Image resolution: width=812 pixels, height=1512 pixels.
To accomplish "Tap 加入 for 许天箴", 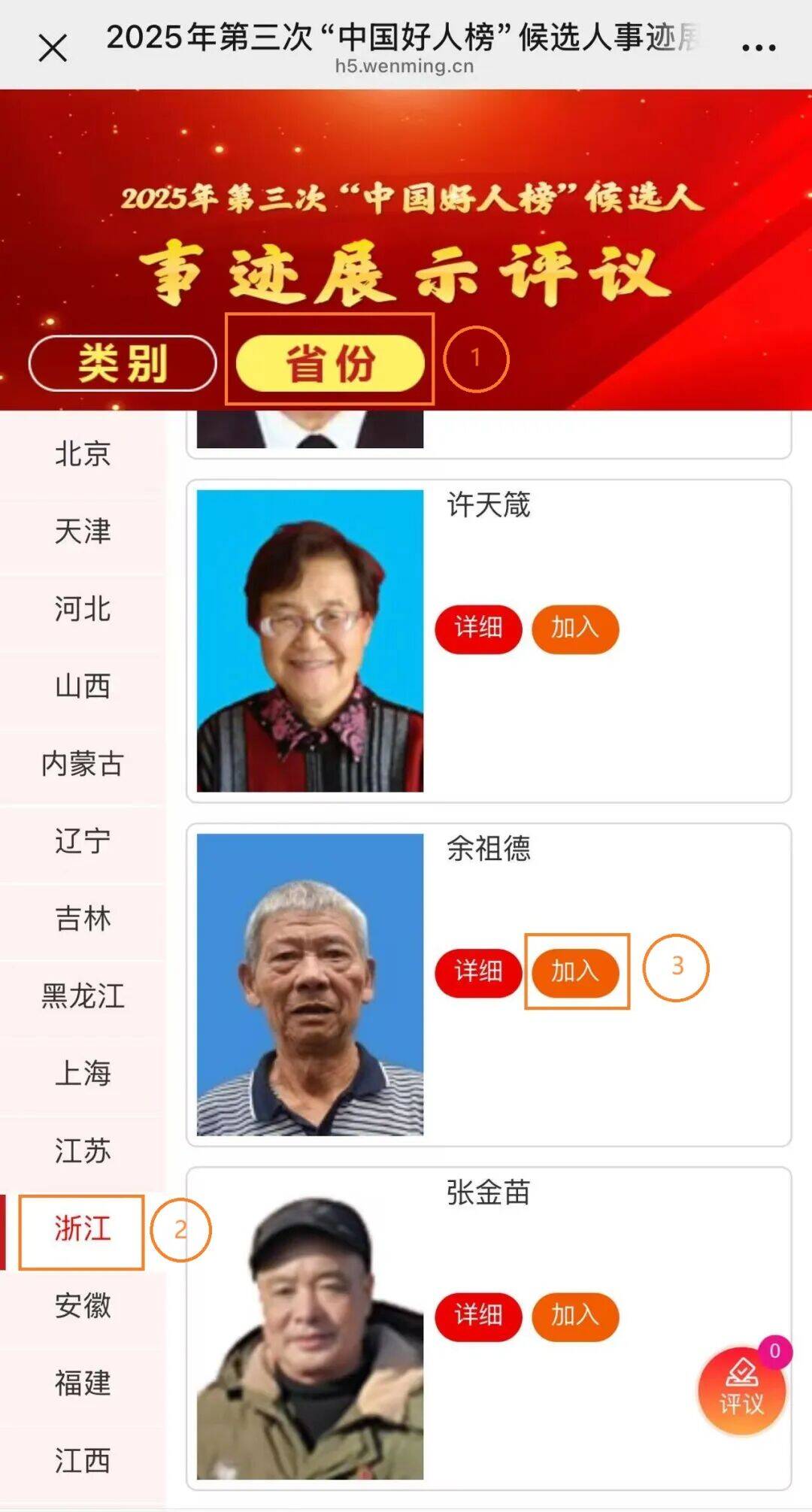I will [575, 629].
